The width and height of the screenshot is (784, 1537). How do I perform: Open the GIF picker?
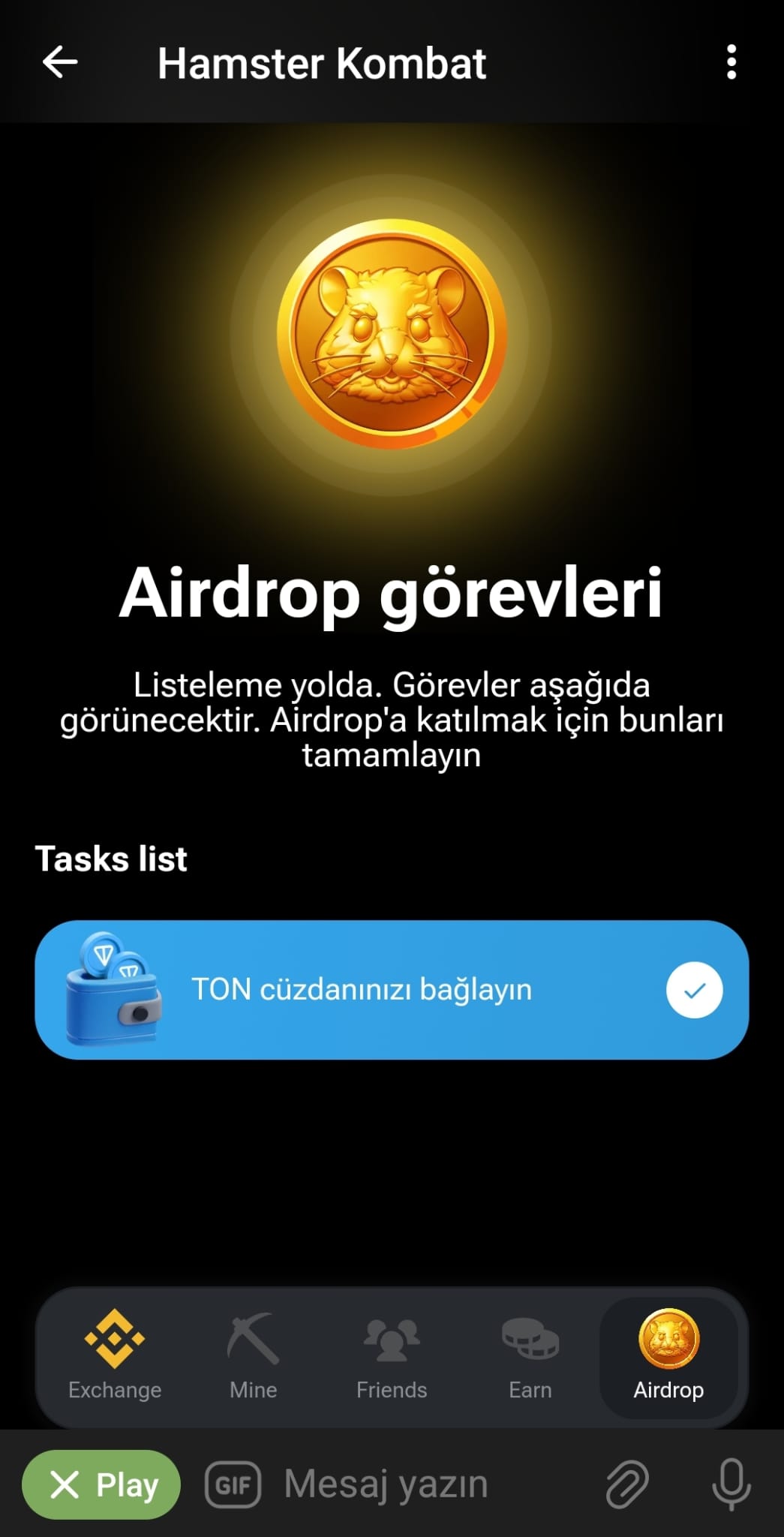coord(233,1484)
